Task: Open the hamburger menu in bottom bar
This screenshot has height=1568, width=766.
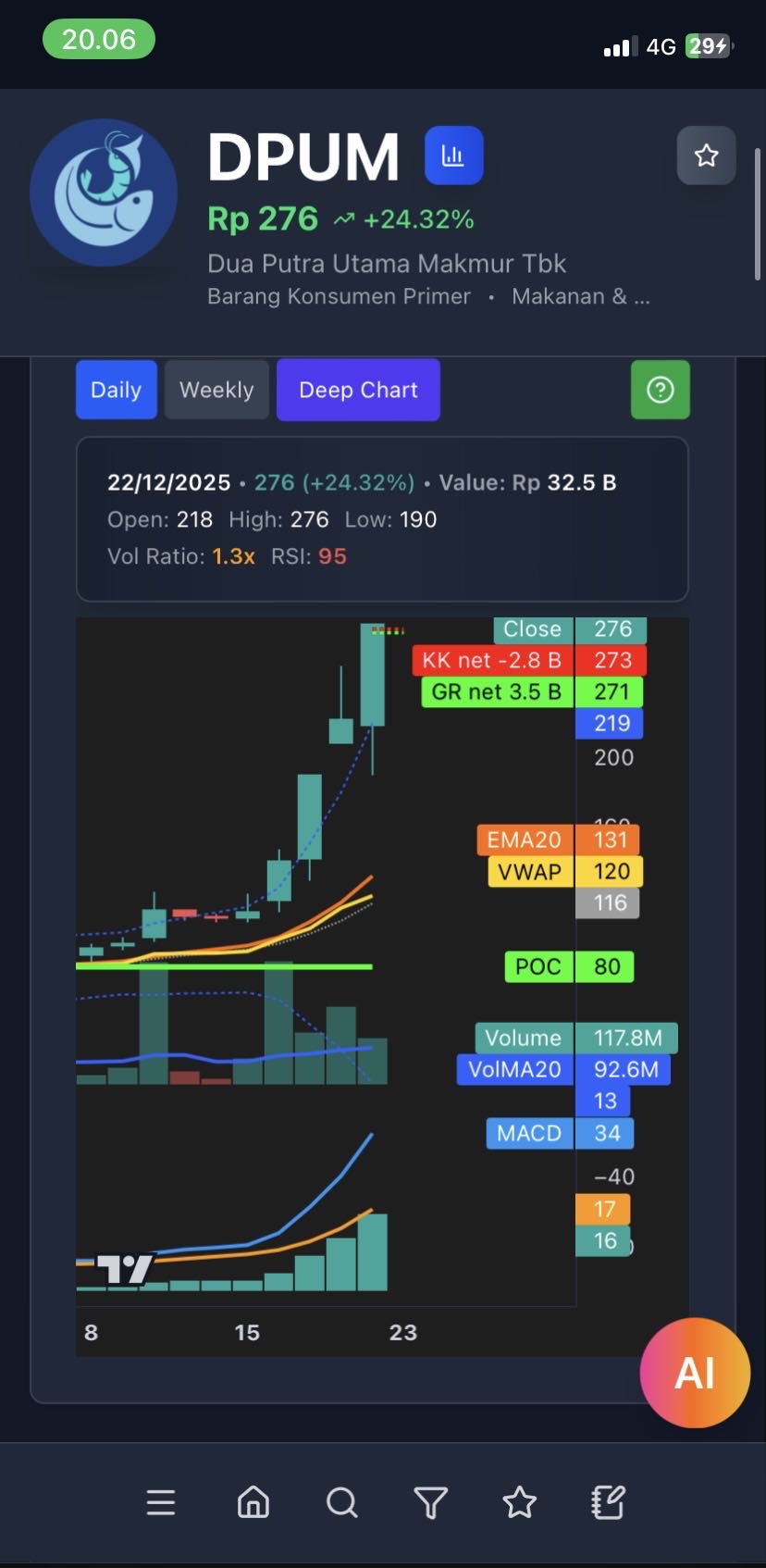Action: tap(161, 1502)
